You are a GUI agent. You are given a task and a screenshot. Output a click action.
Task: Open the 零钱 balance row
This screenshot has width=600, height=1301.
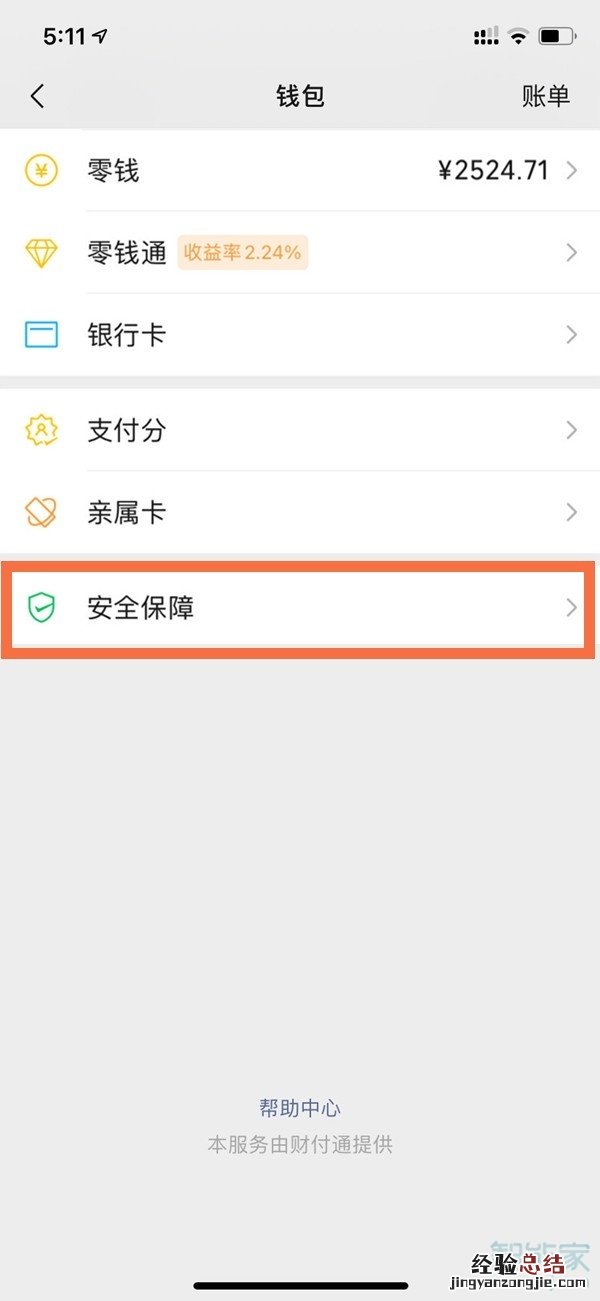coord(300,171)
